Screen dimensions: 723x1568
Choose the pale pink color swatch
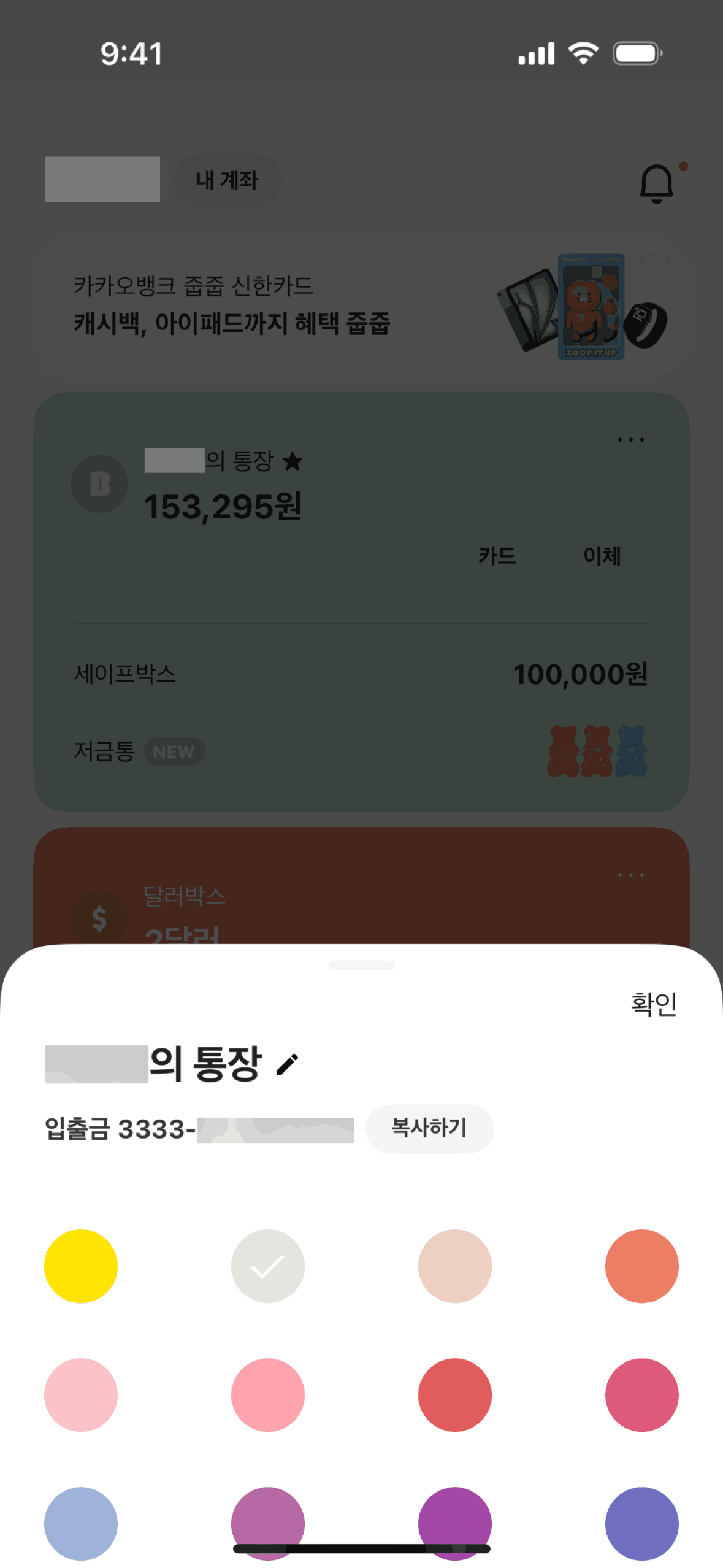[81, 1394]
